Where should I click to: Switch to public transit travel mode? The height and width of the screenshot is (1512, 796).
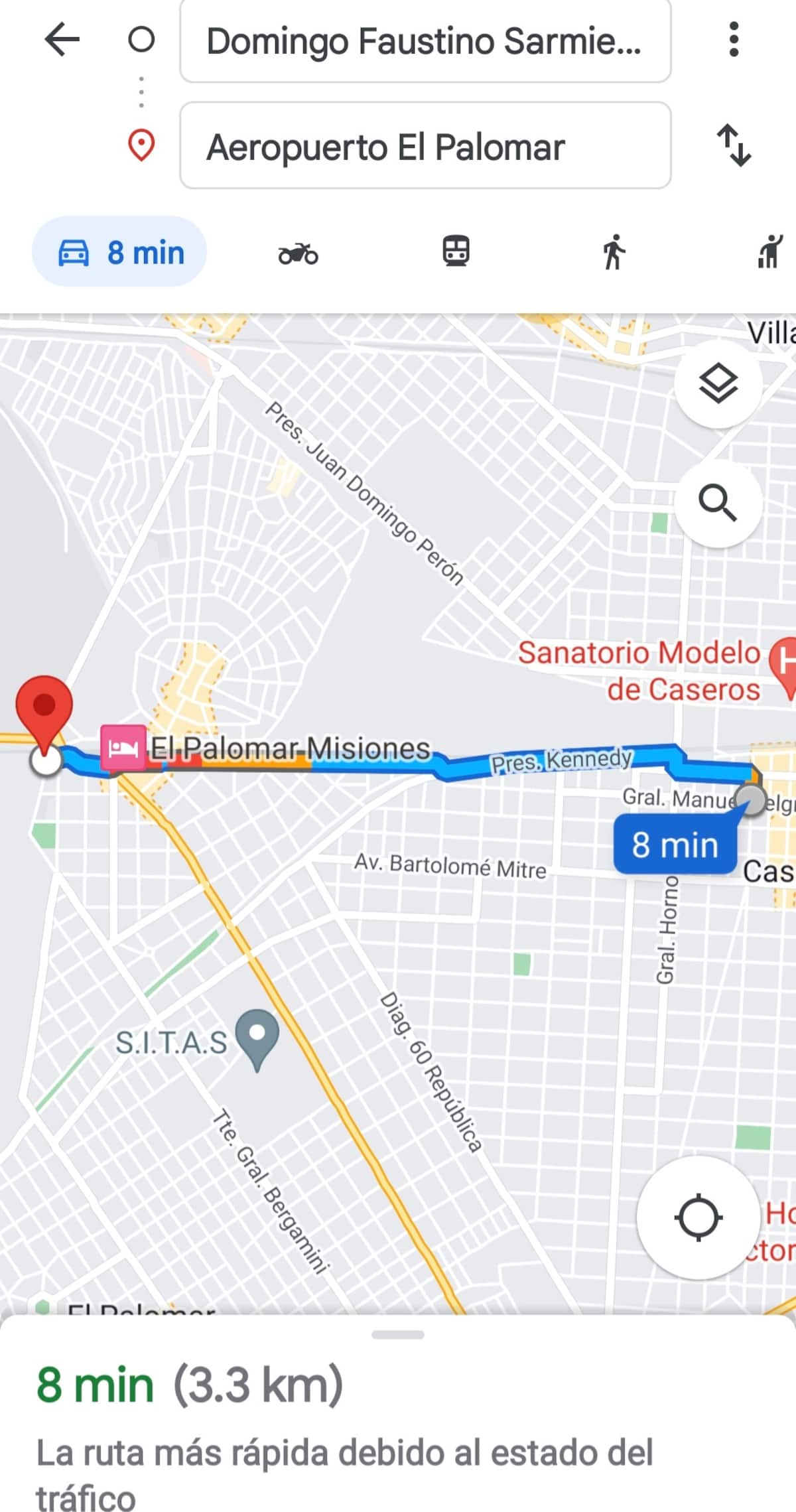pos(456,252)
